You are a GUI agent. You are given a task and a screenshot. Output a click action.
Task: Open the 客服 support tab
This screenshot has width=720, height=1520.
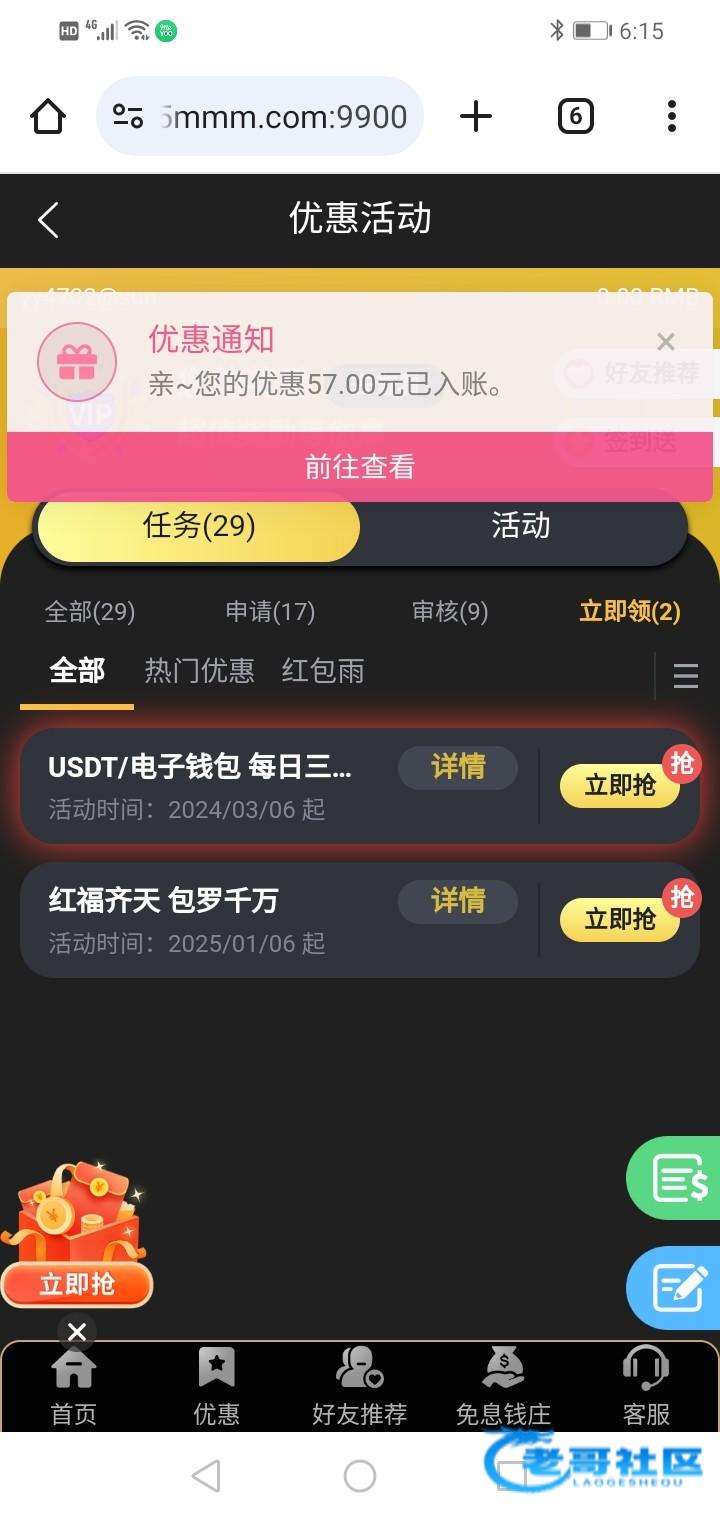point(646,1386)
